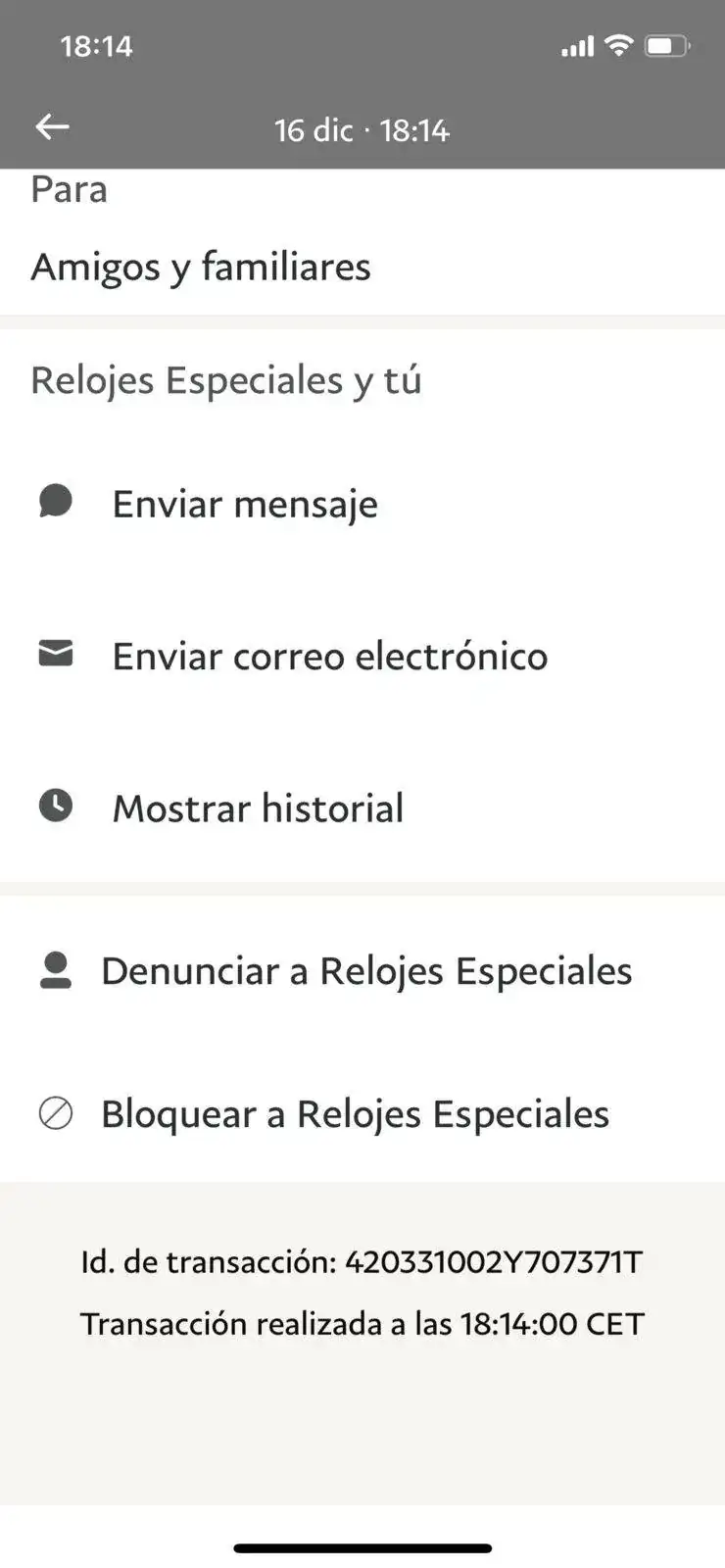Open Enviar mensaje to Relojes Especiales
Image resolution: width=725 pixels, height=1568 pixels.
coord(244,503)
